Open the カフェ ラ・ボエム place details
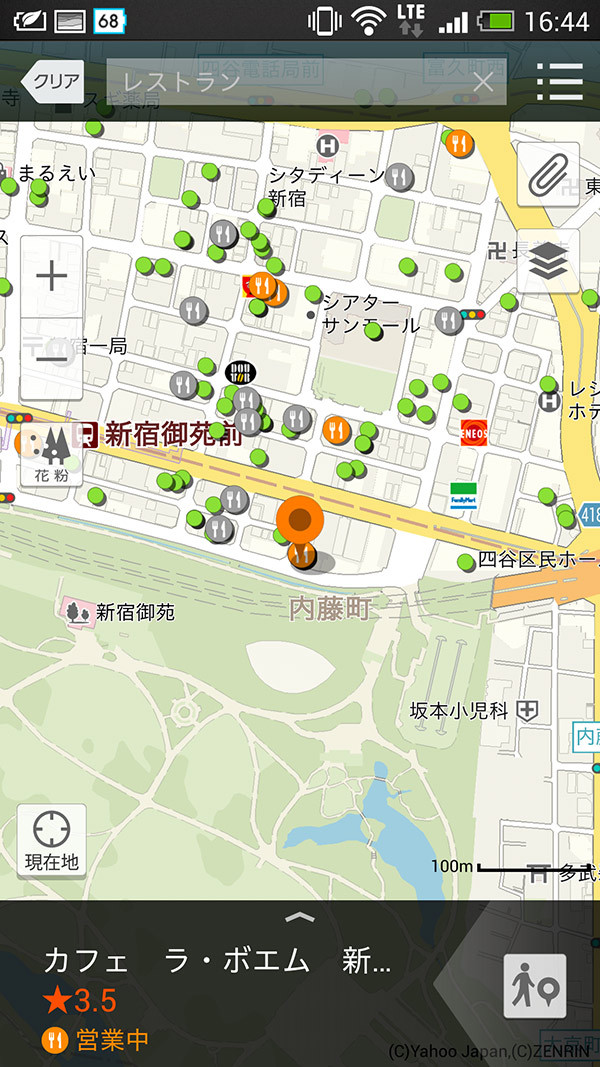Viewport: 600px width, 1067px height. pos(220,985)
